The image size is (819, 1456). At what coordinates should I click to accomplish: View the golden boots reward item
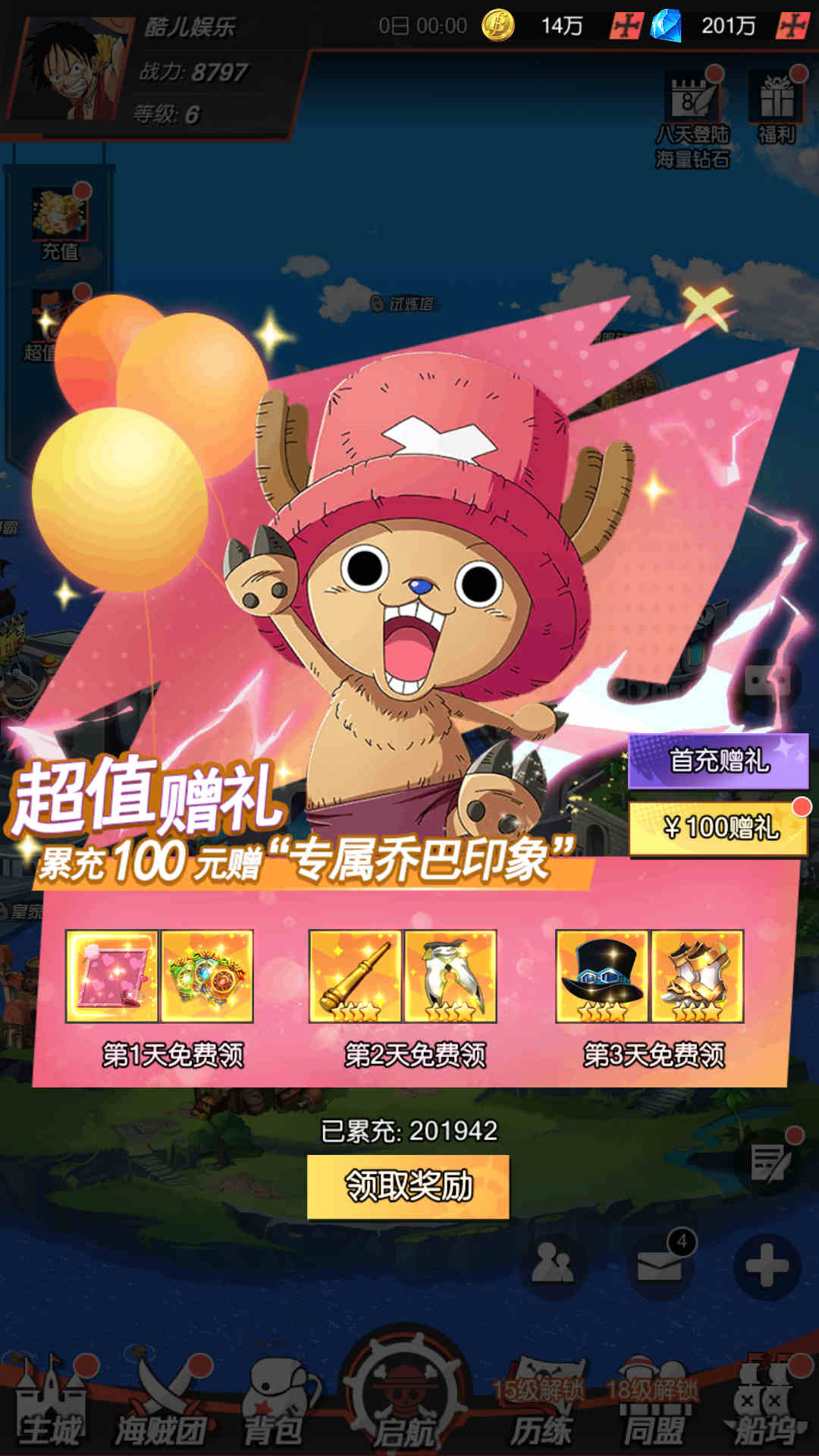click(x=697, y=977)
